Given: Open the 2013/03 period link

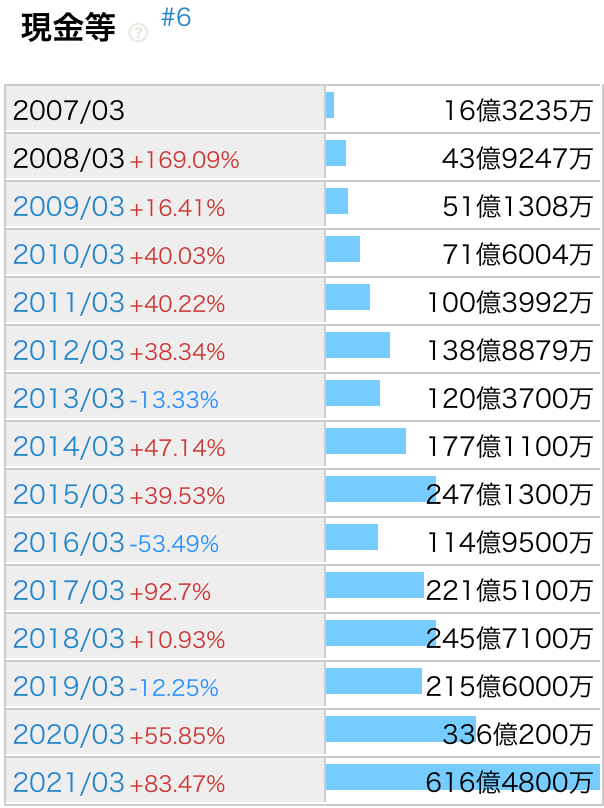Looking at the screenshot, I should click(68, 399).
